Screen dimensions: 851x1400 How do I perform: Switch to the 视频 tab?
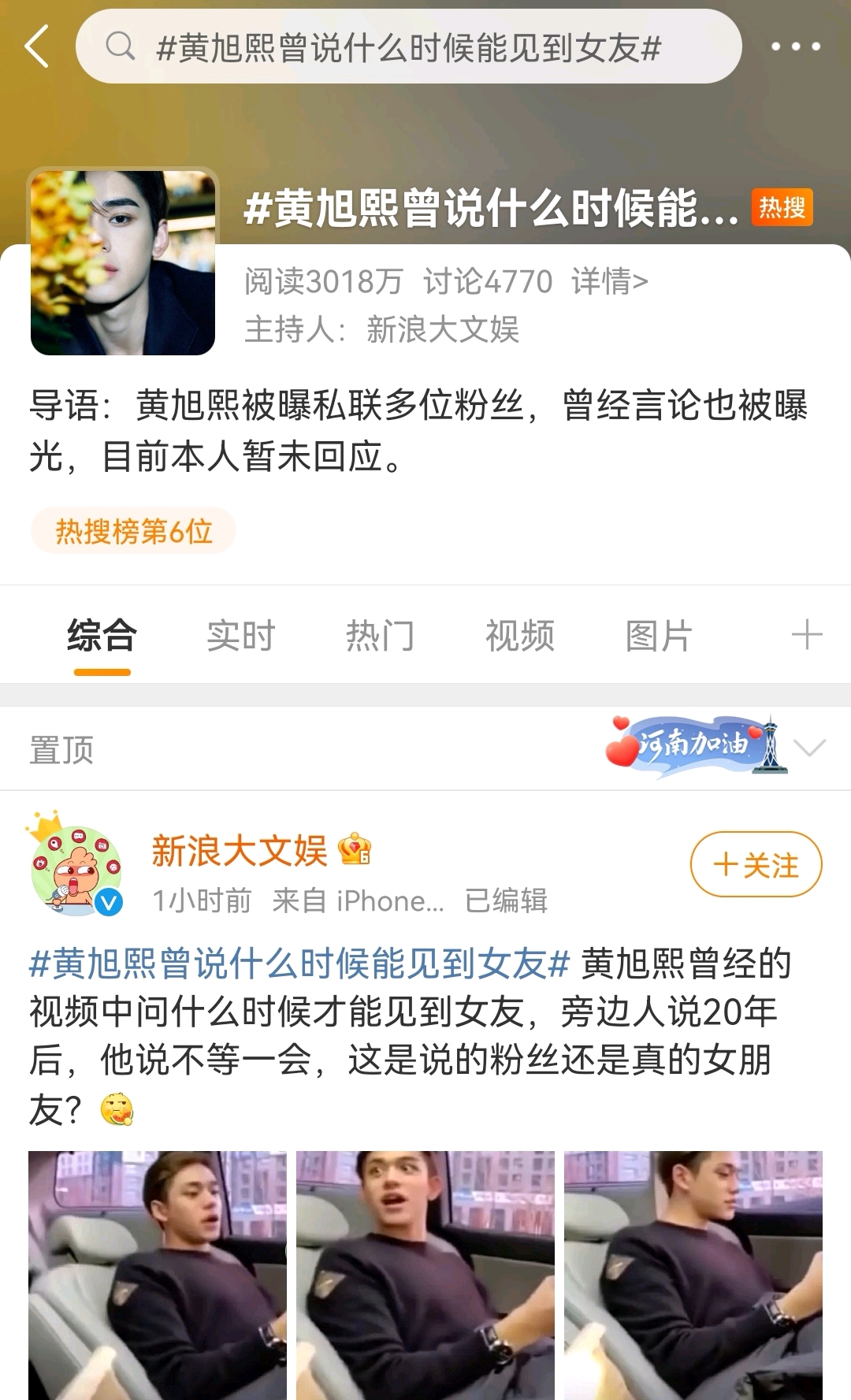tap(519, 636)
